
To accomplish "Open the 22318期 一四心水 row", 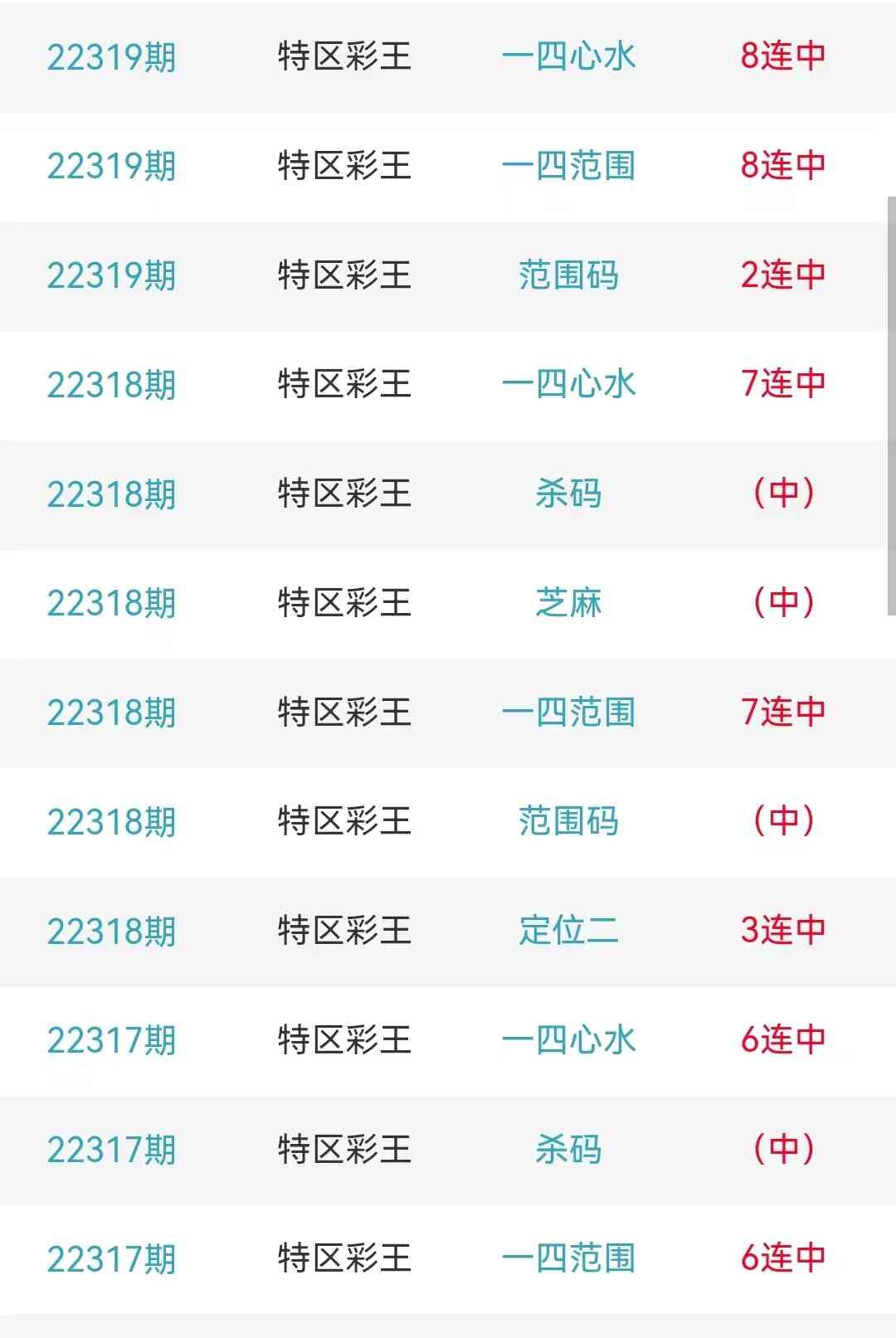I will pyautogui.click(x=568, y=384).
